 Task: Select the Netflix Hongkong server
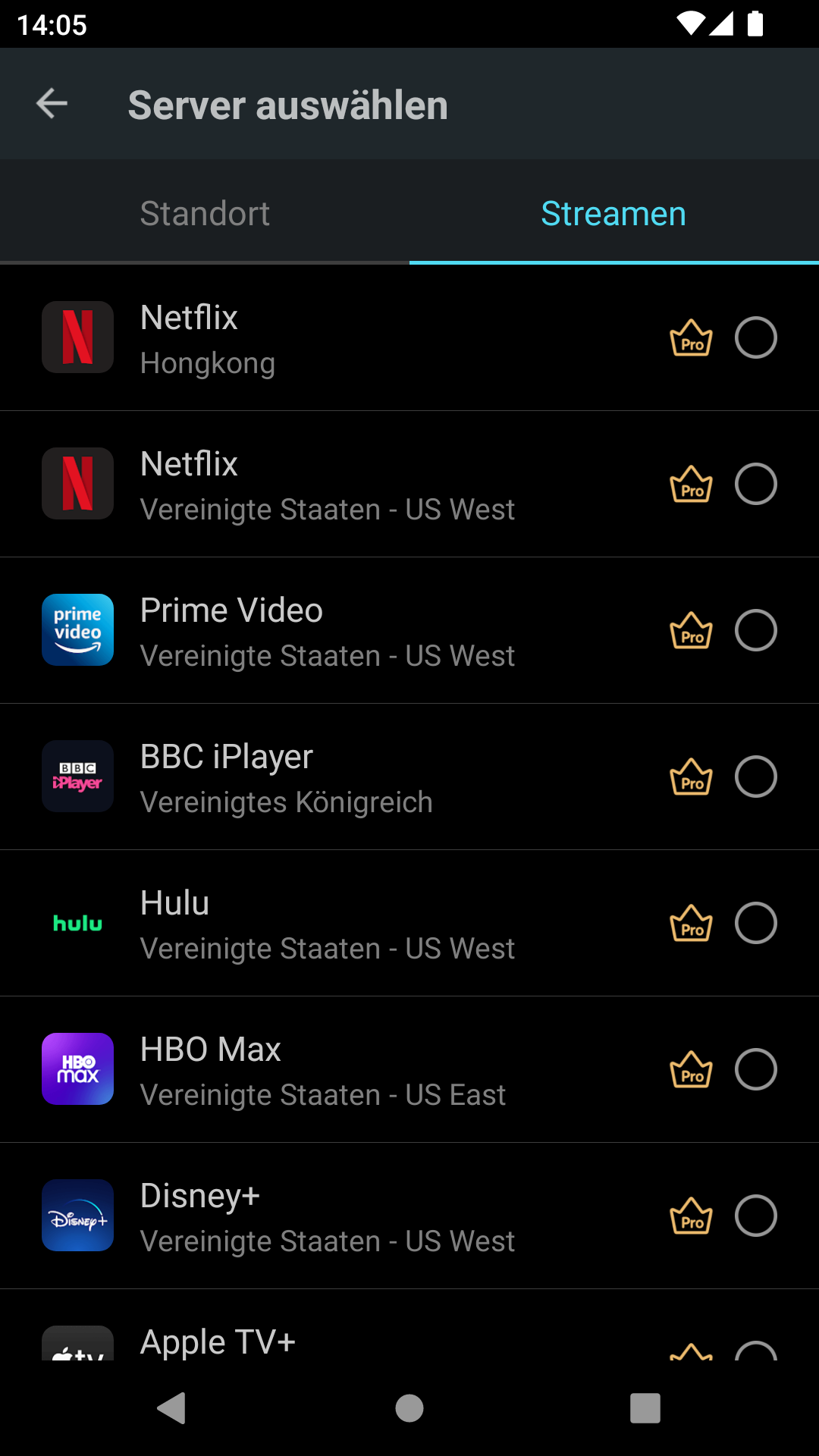click(409, 338)
